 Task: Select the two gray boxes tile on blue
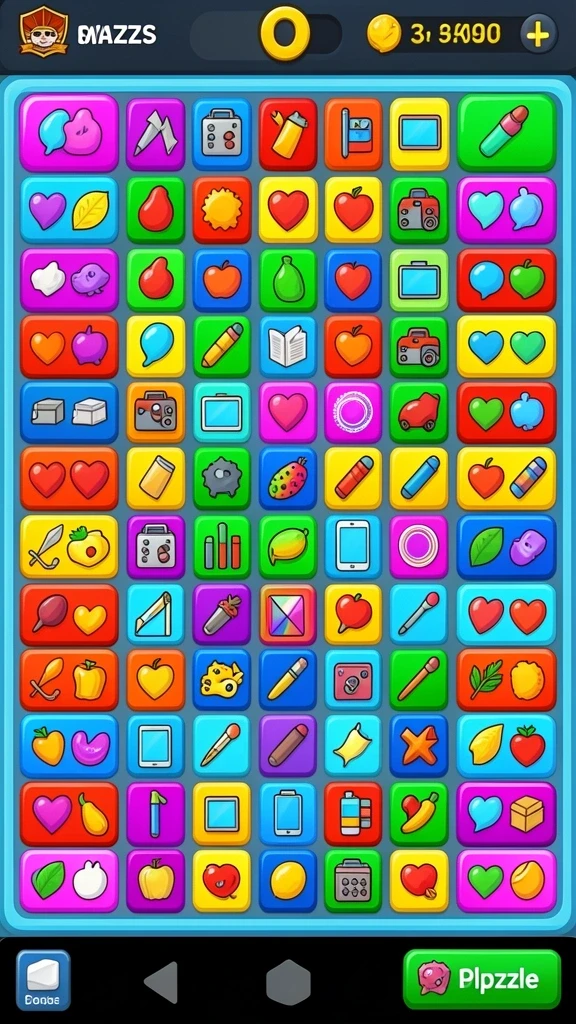(69, 413)
